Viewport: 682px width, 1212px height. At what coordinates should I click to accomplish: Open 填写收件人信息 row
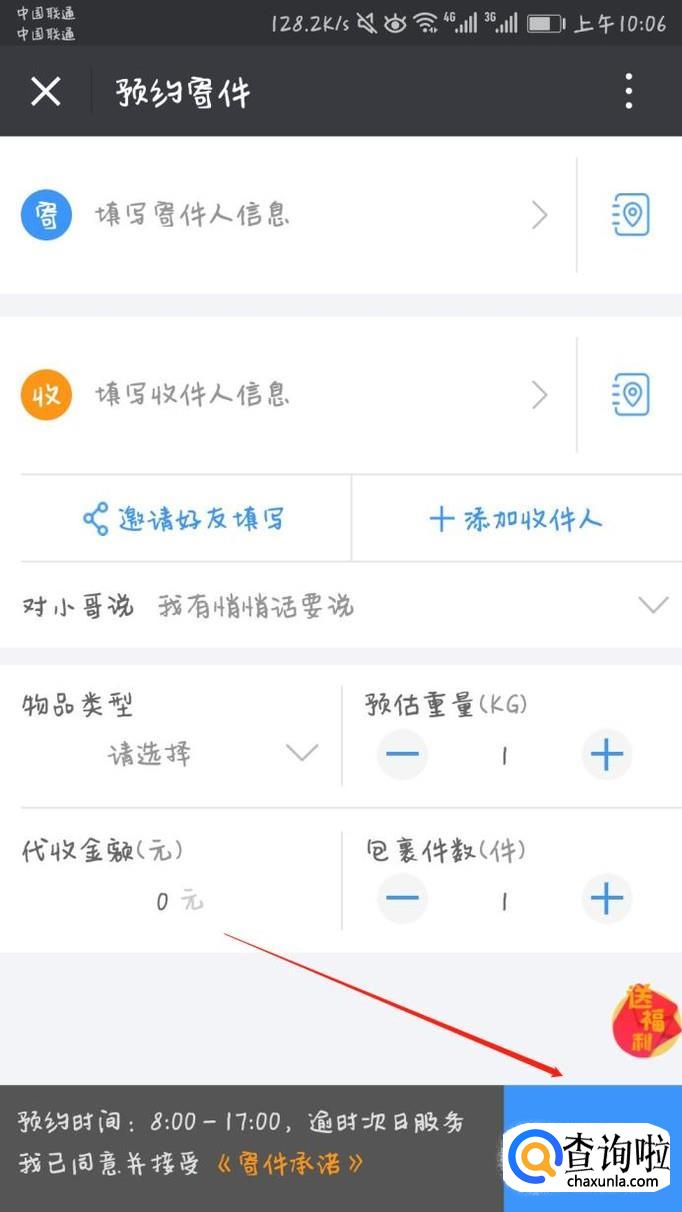[300, 395]
